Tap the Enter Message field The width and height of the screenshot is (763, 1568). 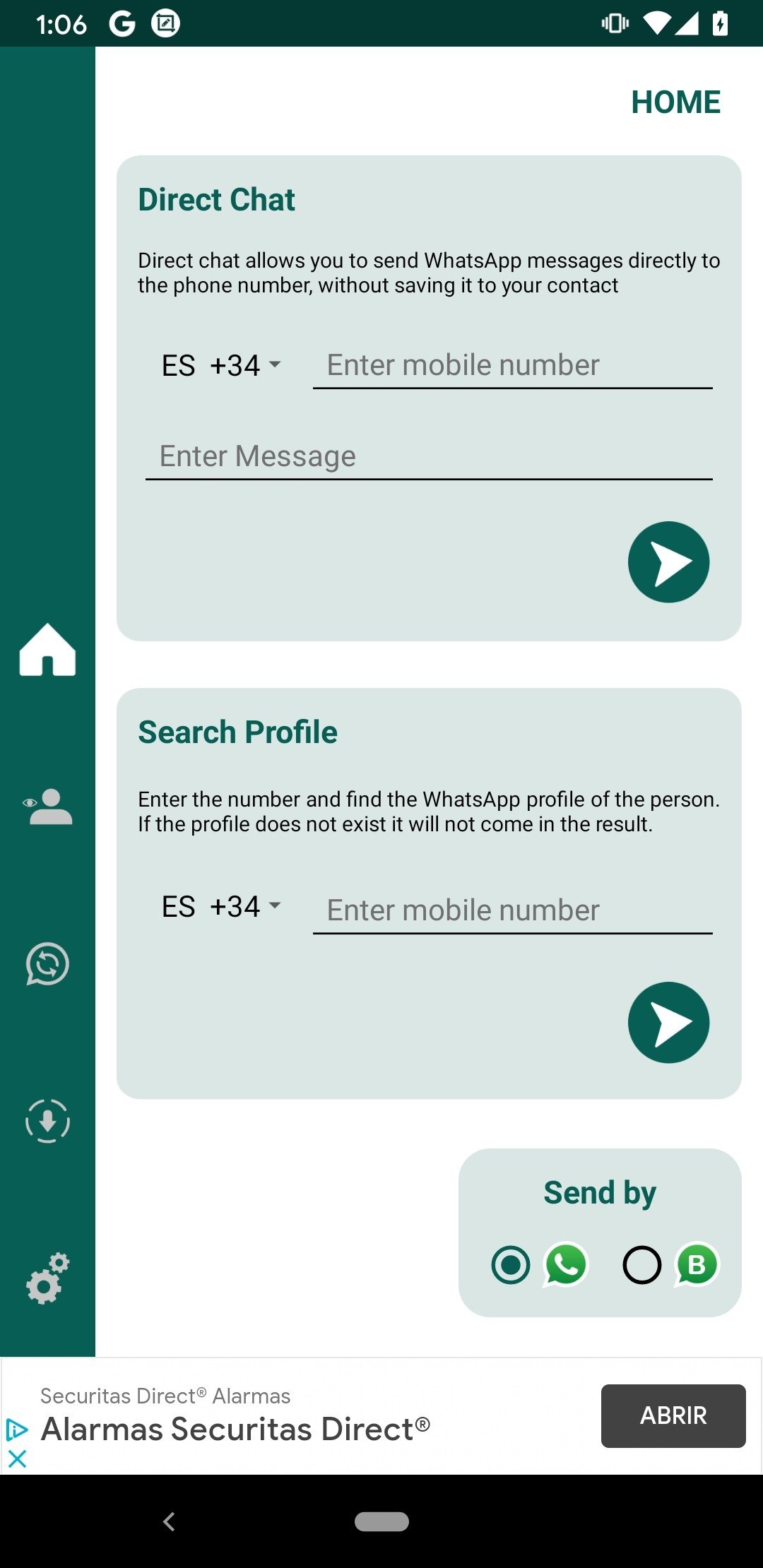pyautogui.click(x=429, y=457)
